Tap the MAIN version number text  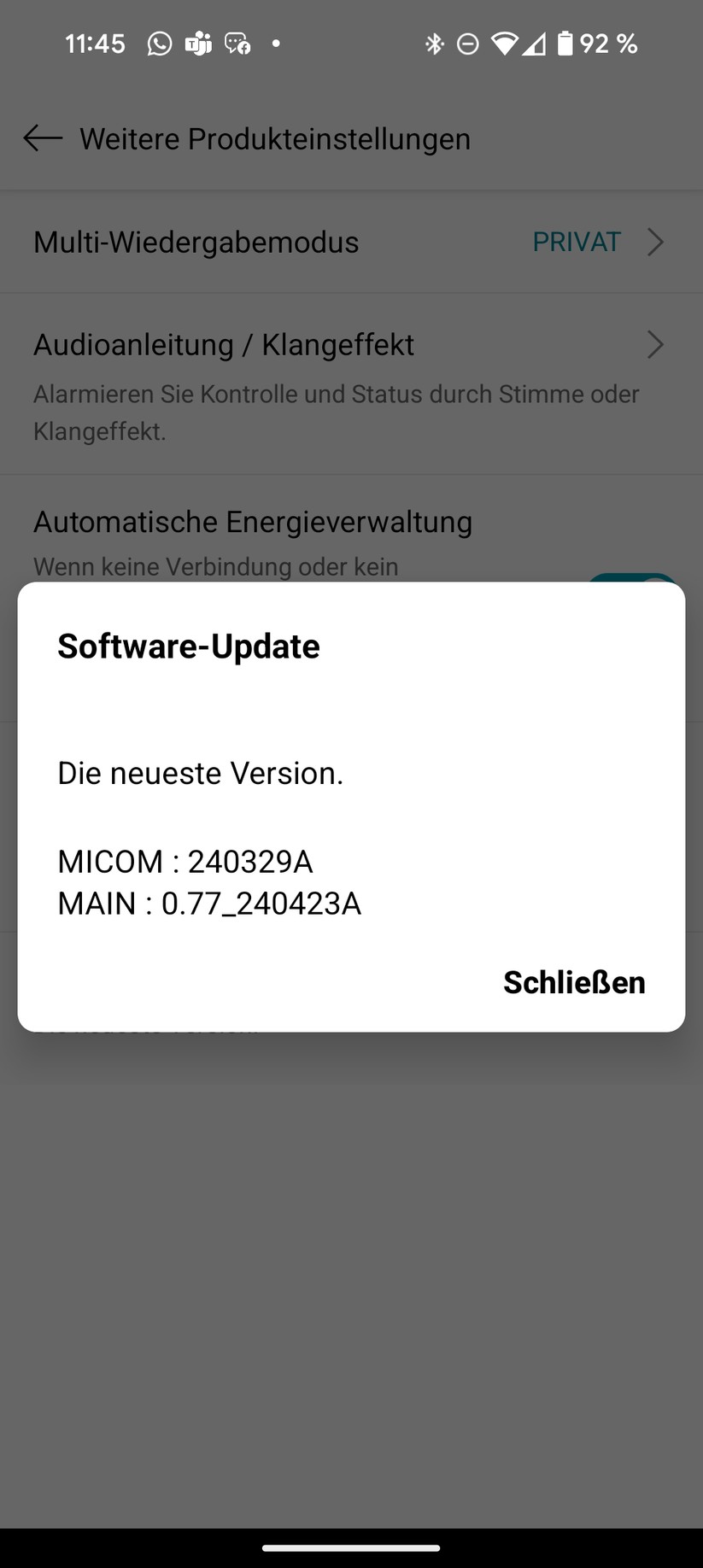(x=209, y=903)
